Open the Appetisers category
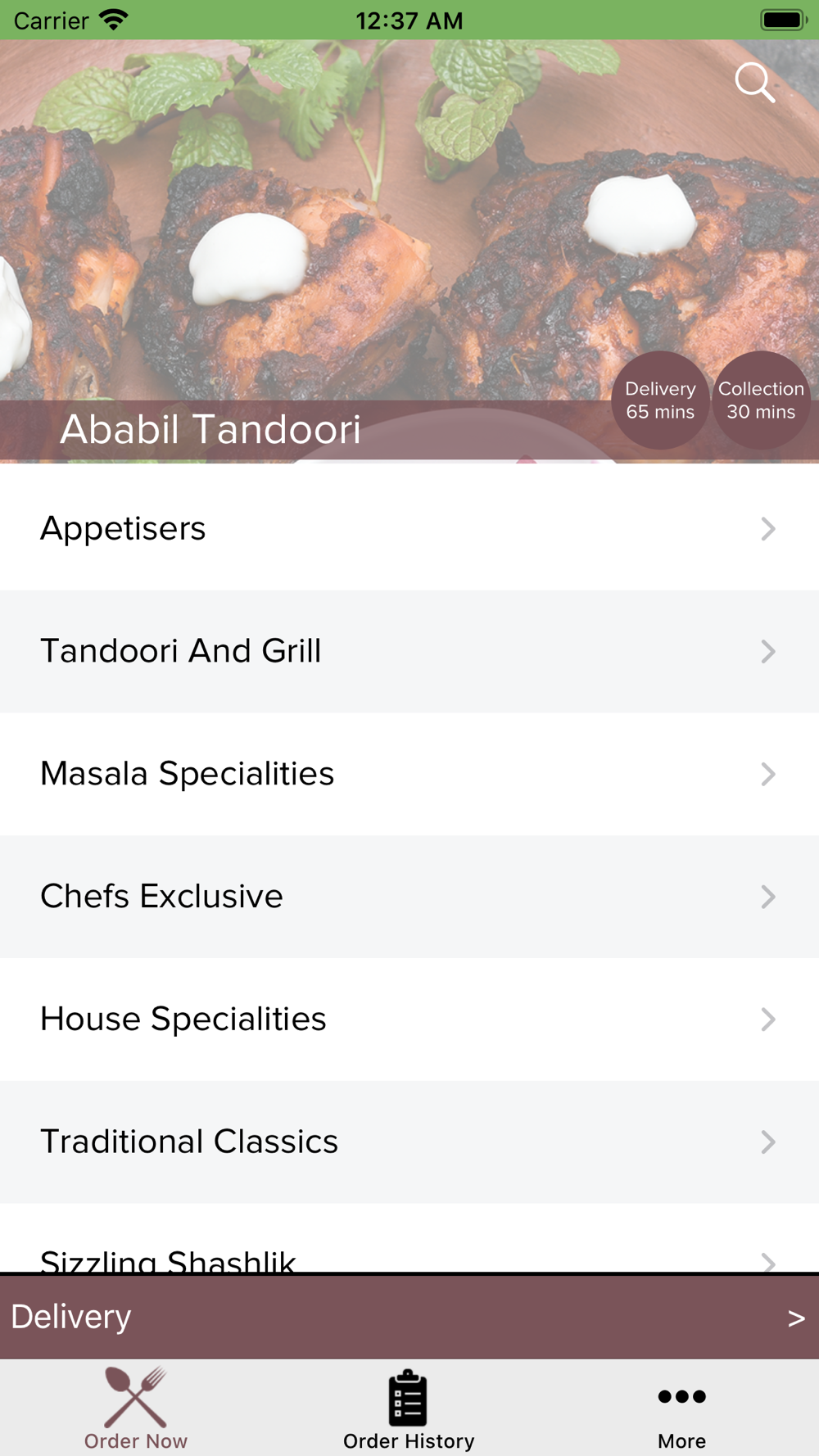819x1456 pixels. 409,528
